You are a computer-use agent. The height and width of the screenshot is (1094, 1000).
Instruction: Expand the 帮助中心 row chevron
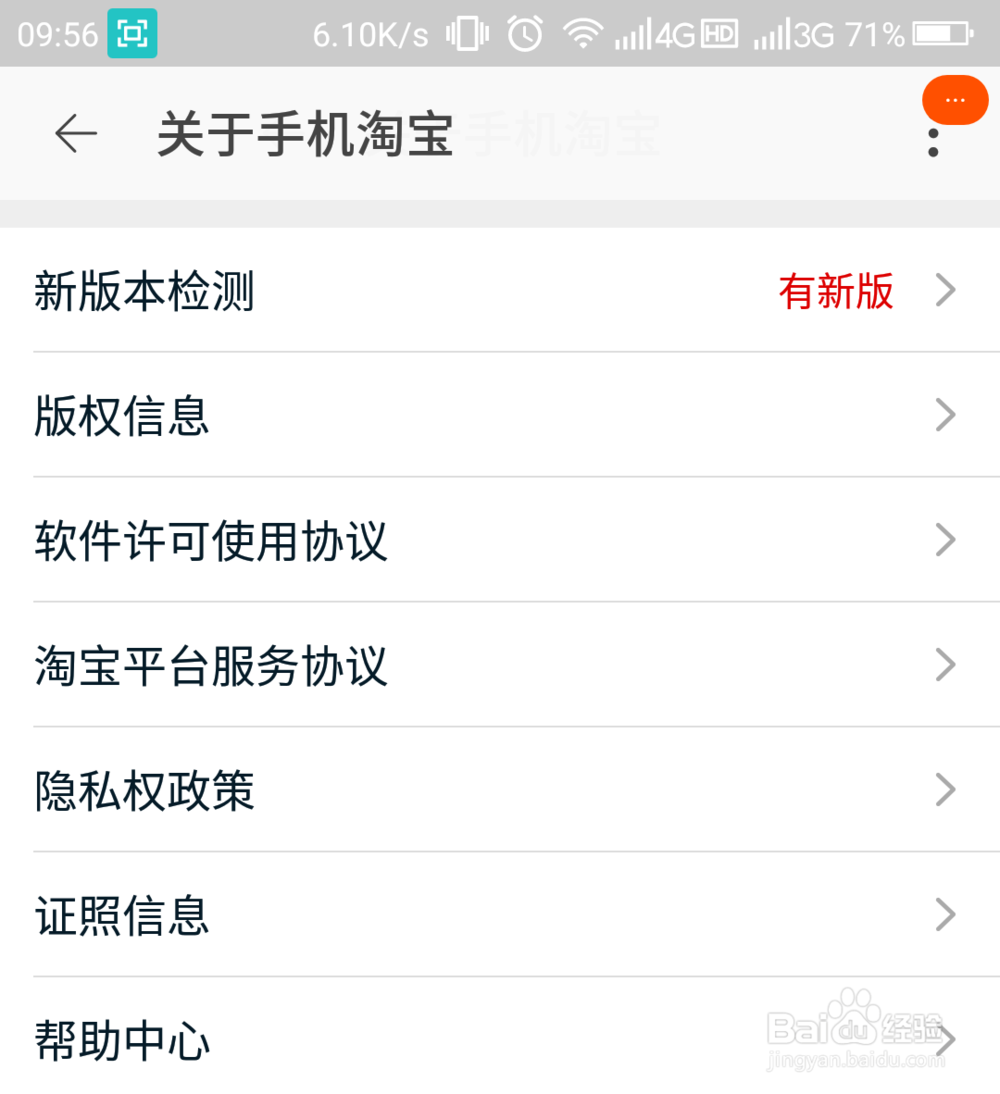point(944,1039)
